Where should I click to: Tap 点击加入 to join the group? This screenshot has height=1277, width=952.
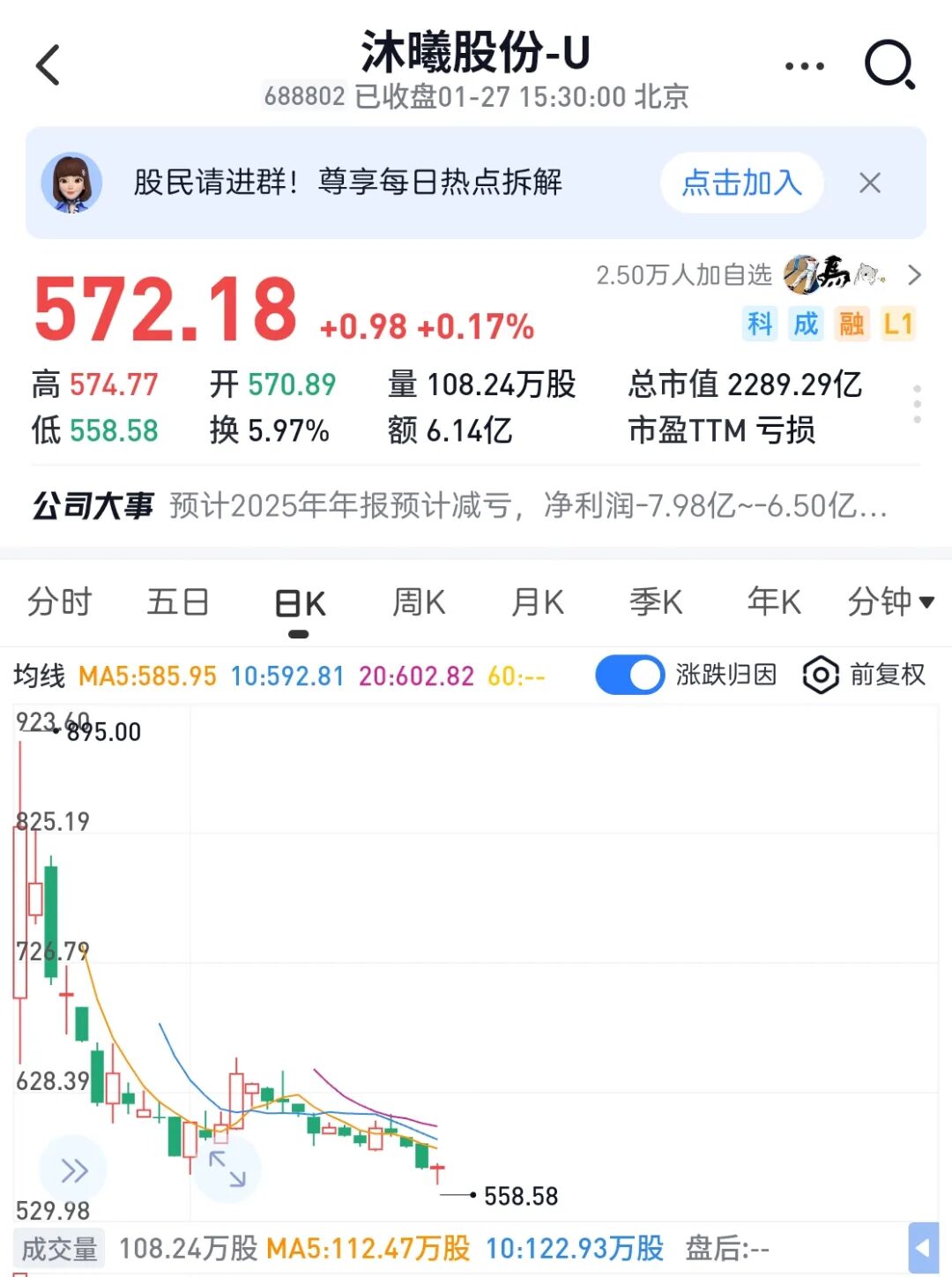(x=741, y=183)
